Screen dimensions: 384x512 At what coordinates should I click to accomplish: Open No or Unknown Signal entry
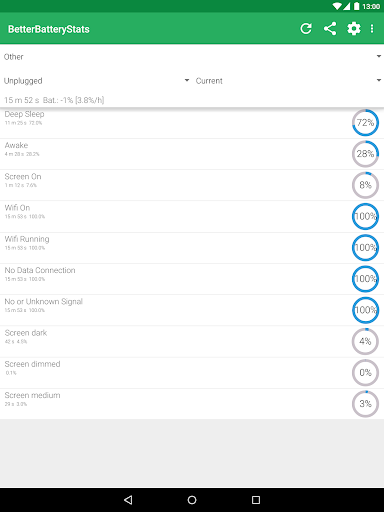click(x=192, y=310)
